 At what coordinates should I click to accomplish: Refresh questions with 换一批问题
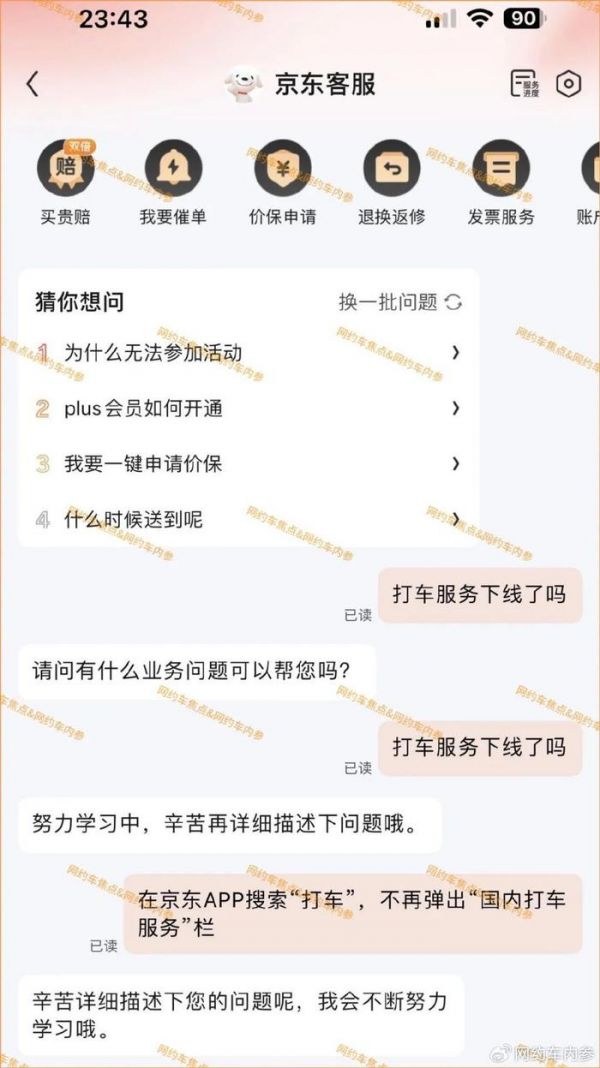click(400, 302)
